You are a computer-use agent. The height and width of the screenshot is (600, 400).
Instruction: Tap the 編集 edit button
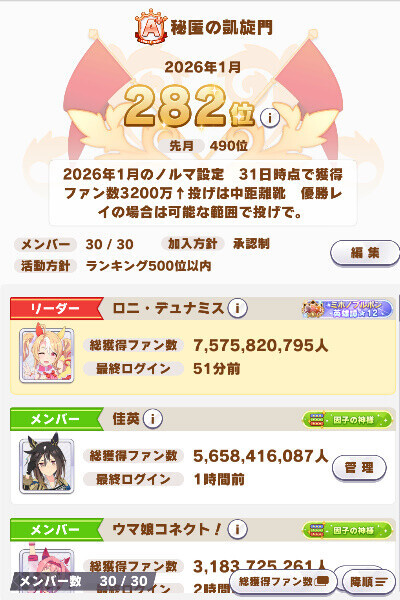click(x=365, y=253)
